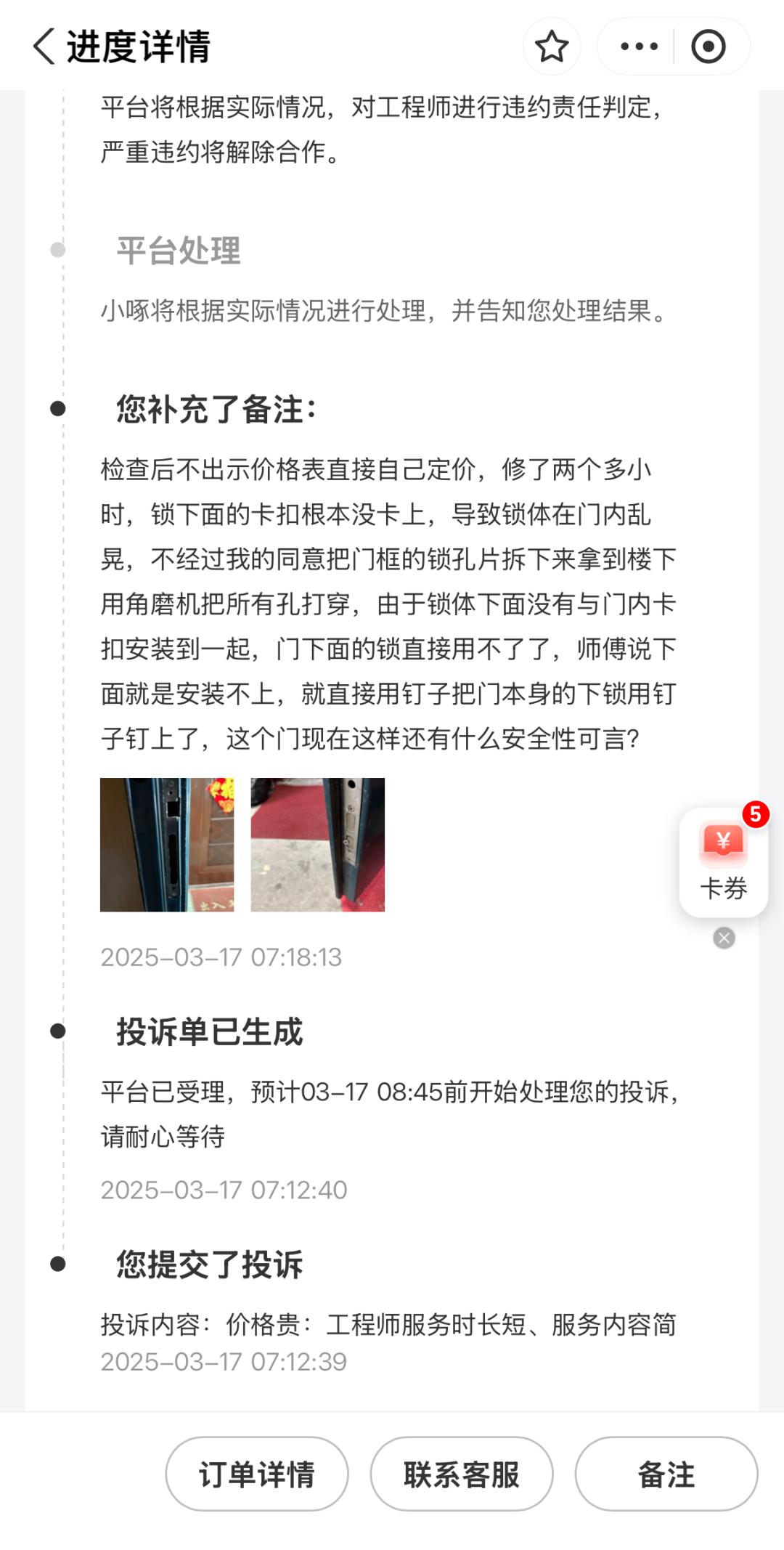
Task: Open the 卡券 floating coupon widget
Action: point(724,862)
